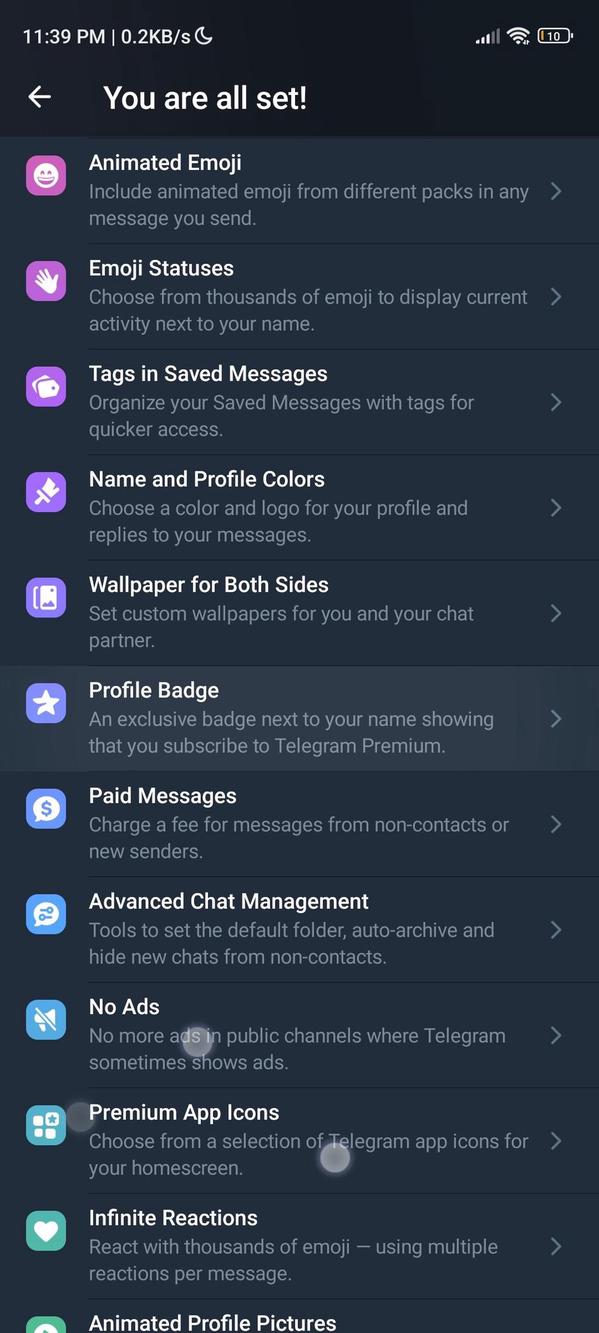Open Name and Profile Colors
The image size is (599, 1333).
point(299,507)
